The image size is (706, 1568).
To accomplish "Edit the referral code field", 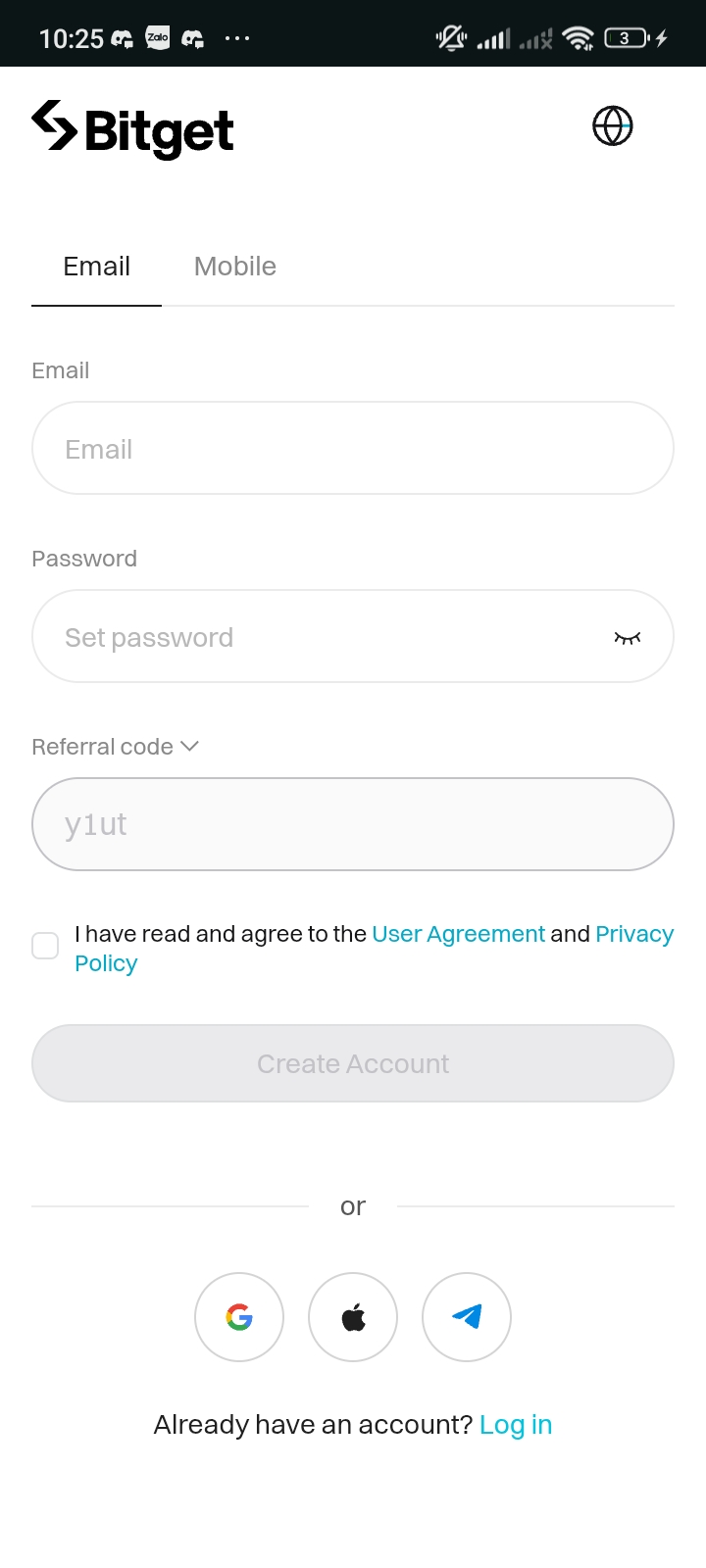I will tap(353, 824).
